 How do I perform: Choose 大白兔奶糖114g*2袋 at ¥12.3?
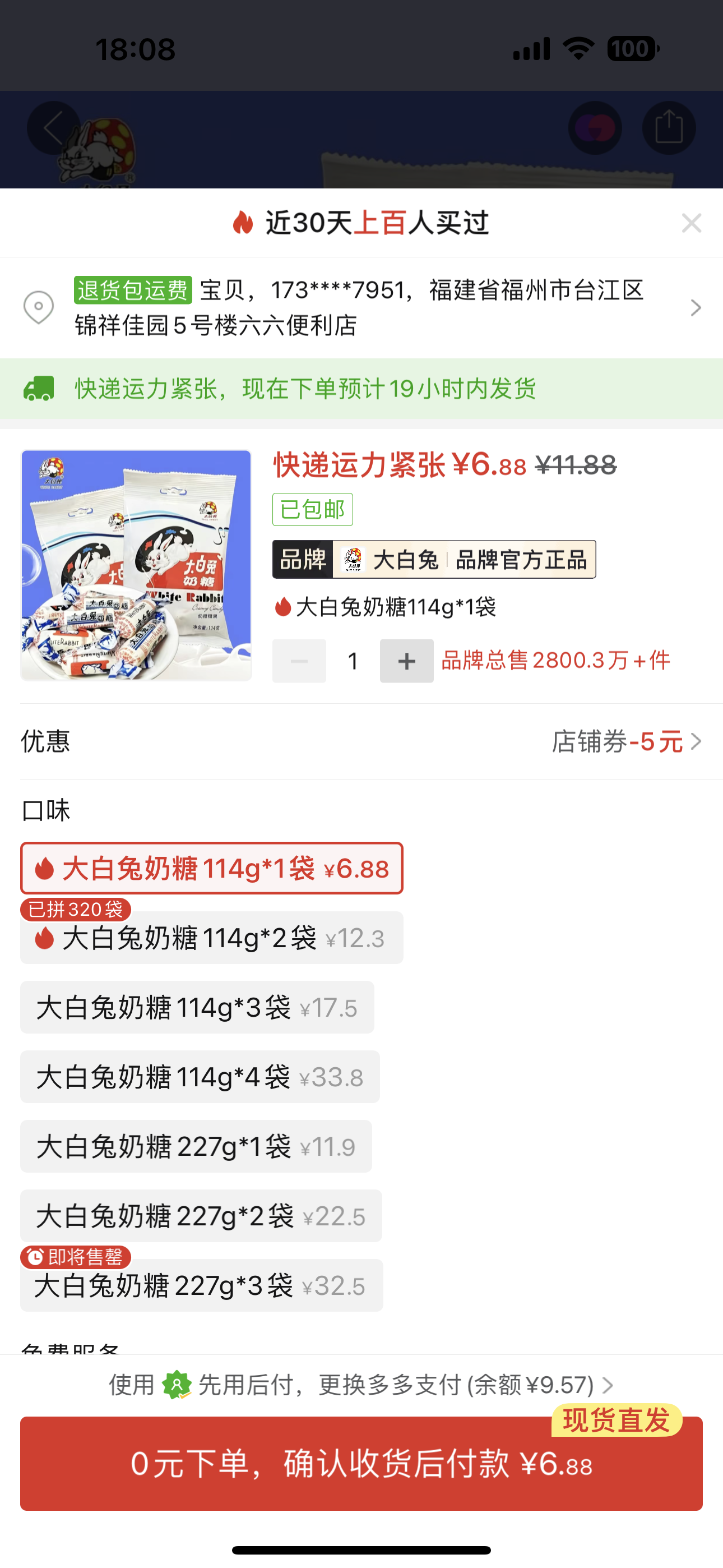(211, 938)
